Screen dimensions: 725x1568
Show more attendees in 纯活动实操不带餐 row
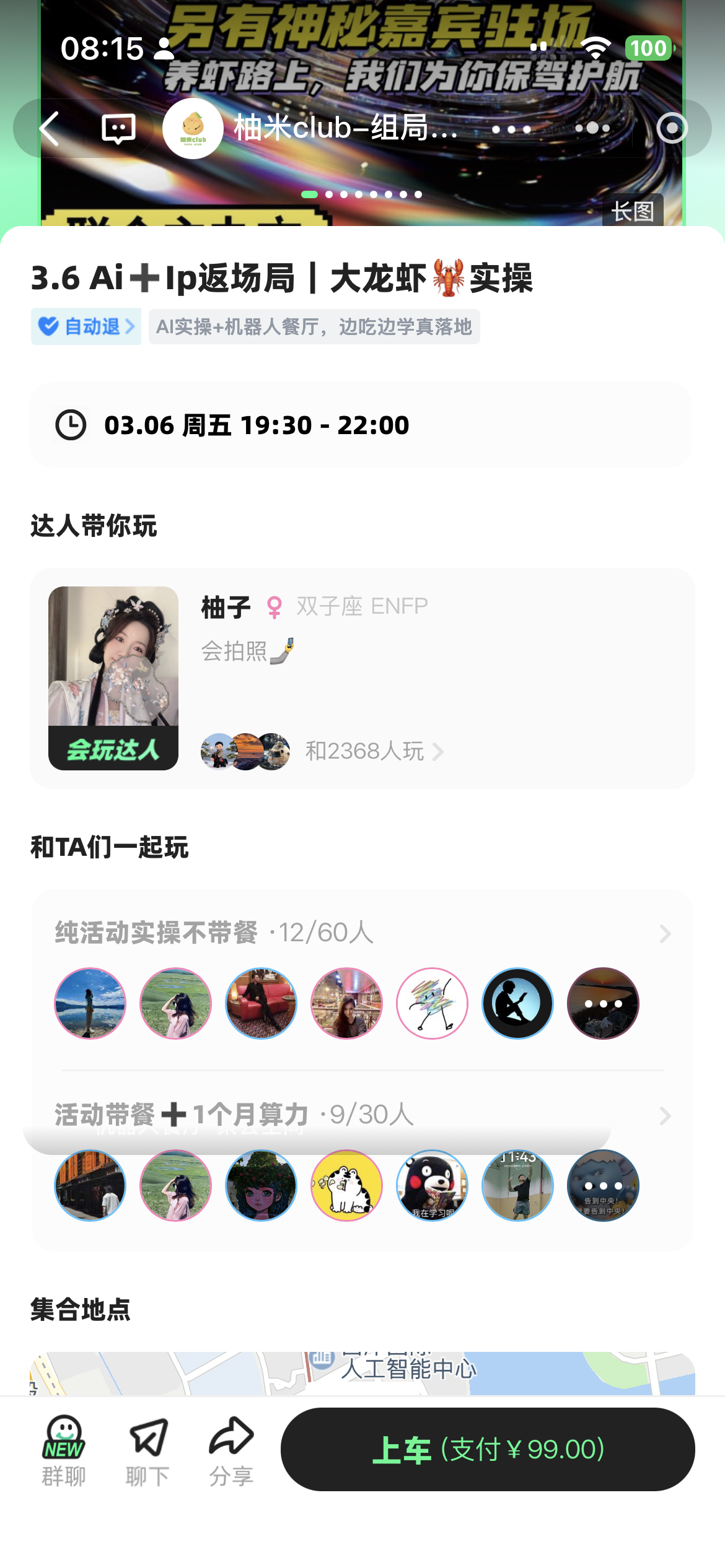pyautogui.click(x=602, y=1003)
